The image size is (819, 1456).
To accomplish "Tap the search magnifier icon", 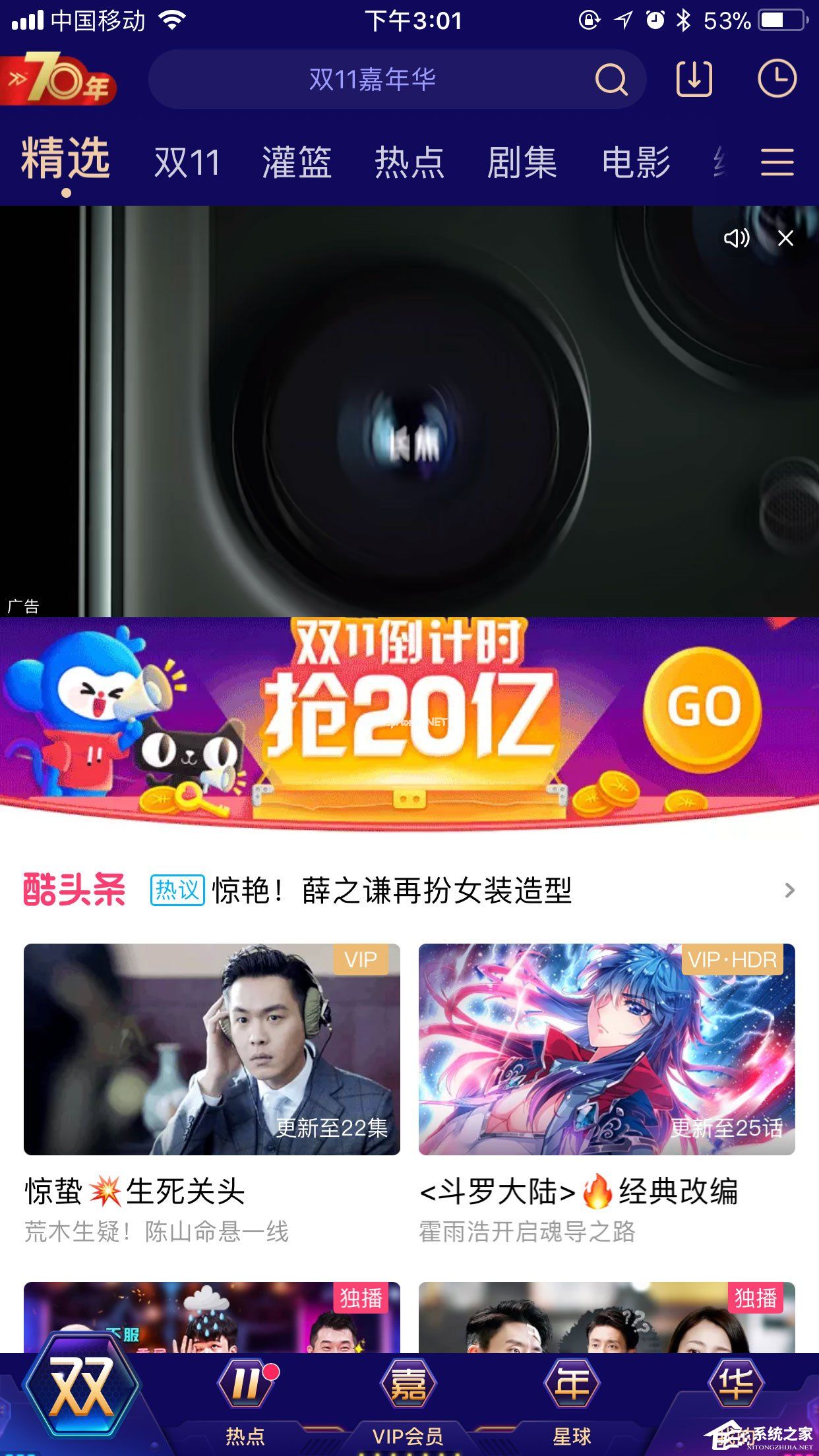I will (611, 80).
